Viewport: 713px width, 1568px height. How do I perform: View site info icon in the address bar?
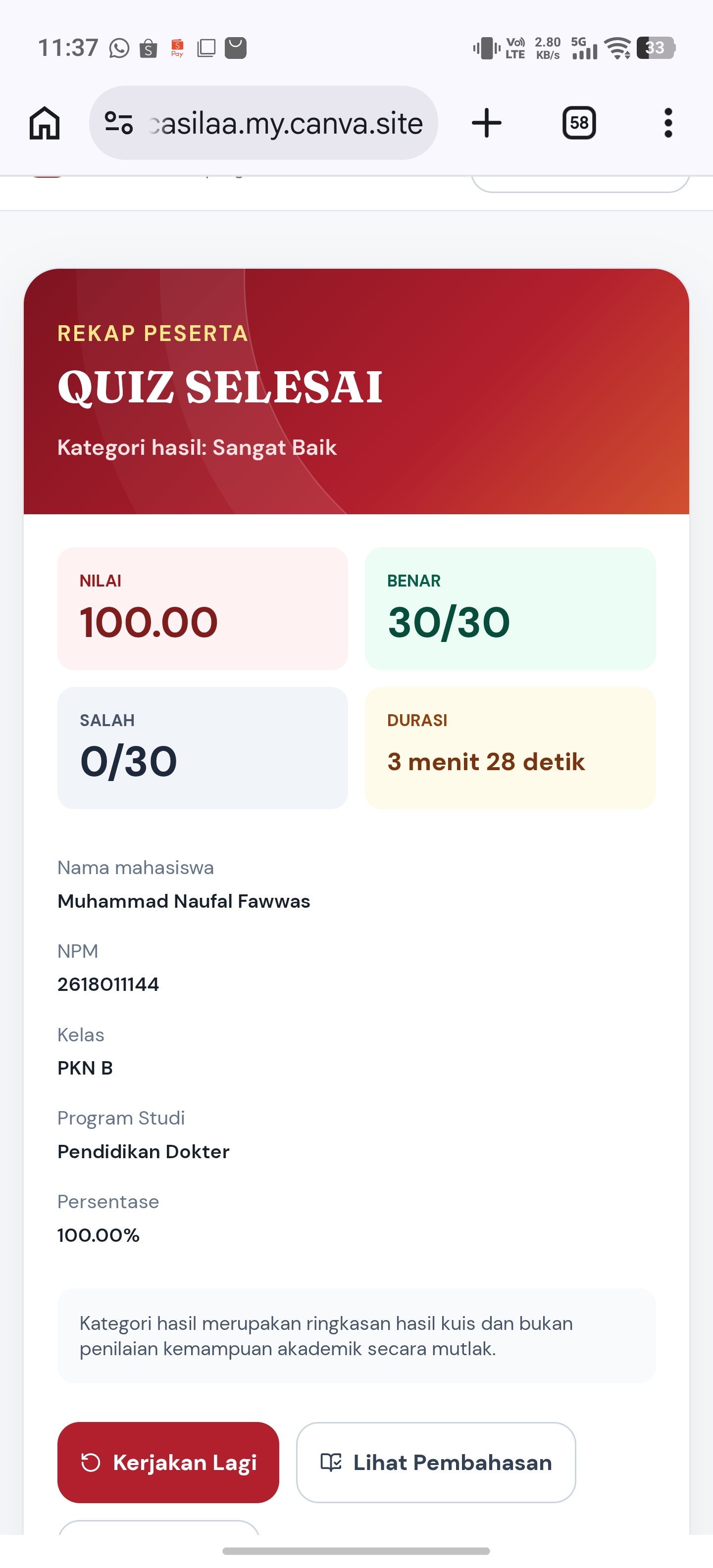tap(119, 123)
